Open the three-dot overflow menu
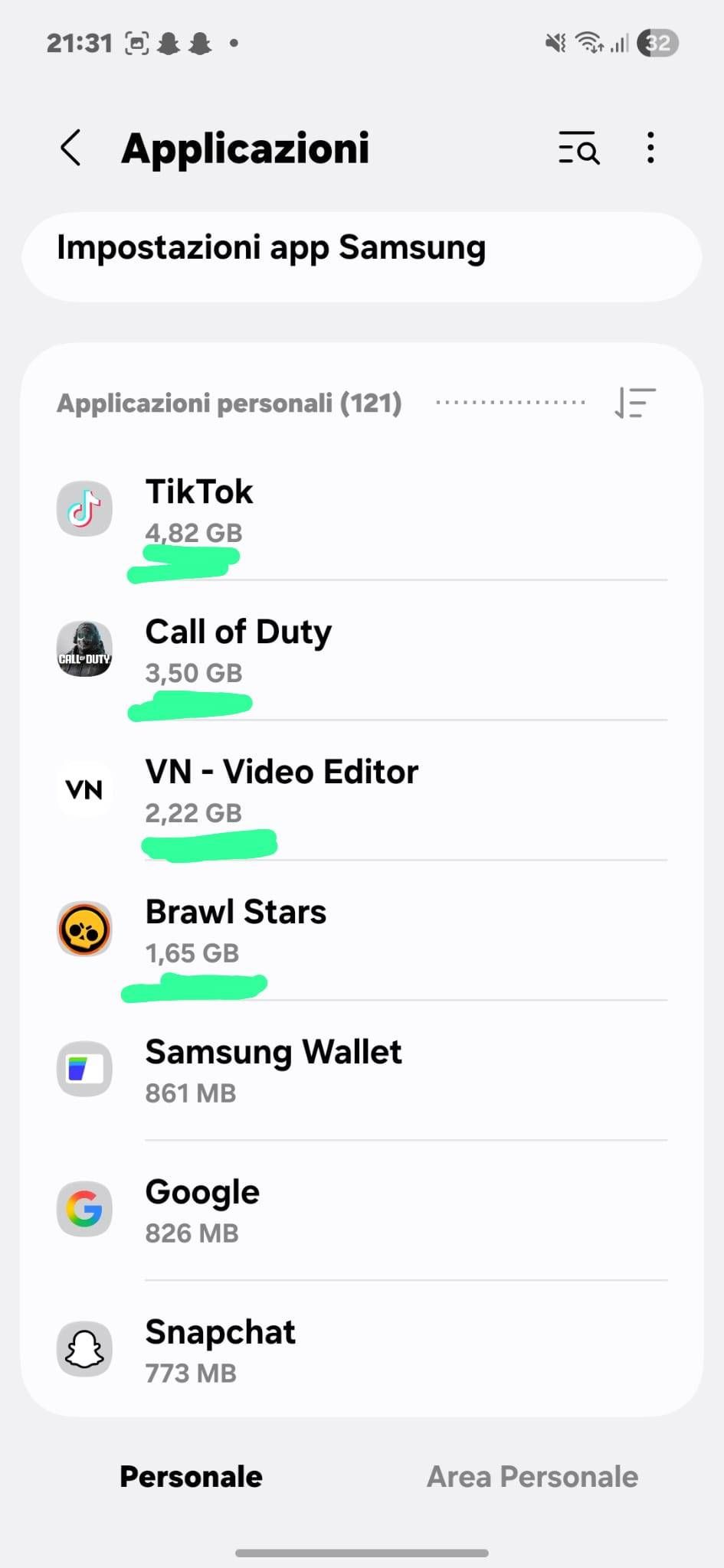Image resolution: width=724 pixels, height=1568 pixels. 650,149
